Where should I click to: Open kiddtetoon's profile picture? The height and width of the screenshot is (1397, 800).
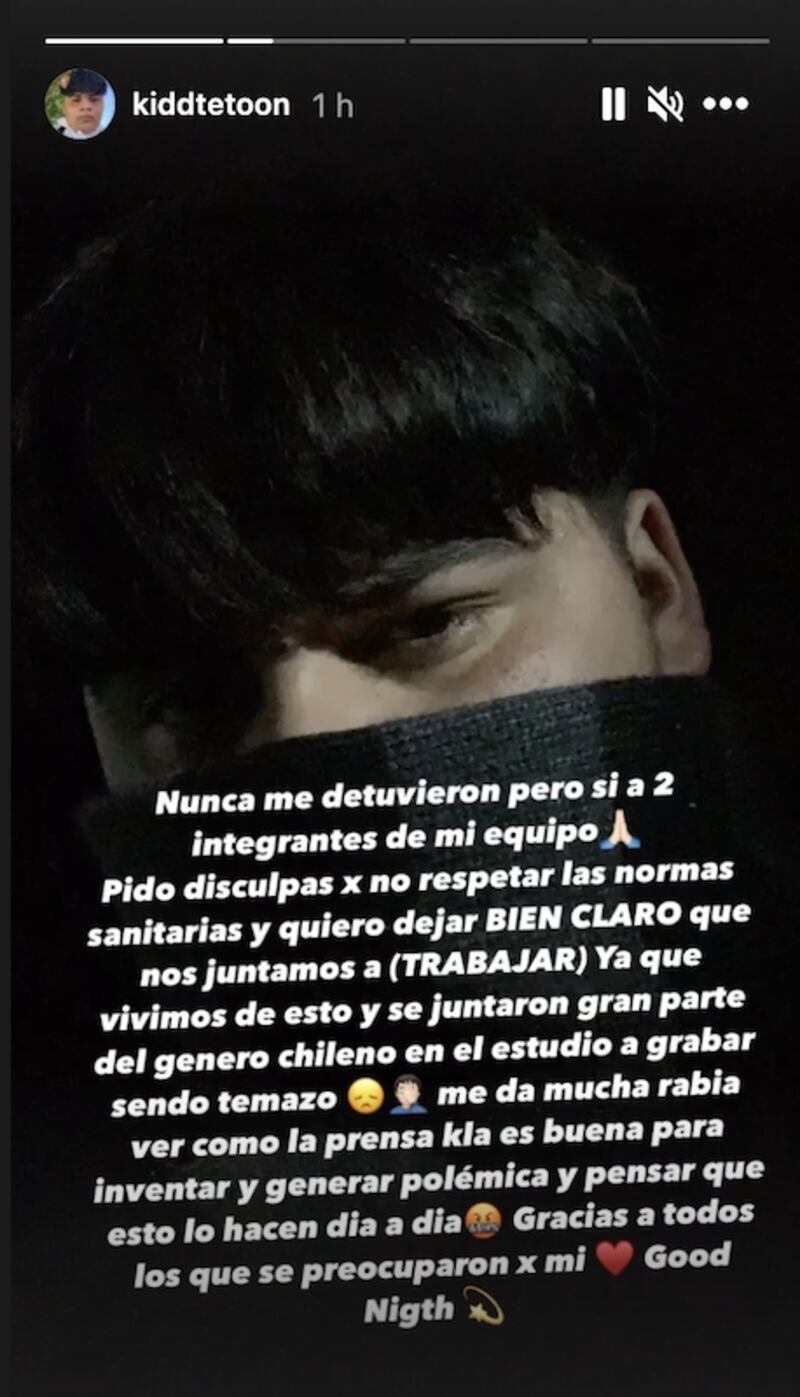coord(80,104)
